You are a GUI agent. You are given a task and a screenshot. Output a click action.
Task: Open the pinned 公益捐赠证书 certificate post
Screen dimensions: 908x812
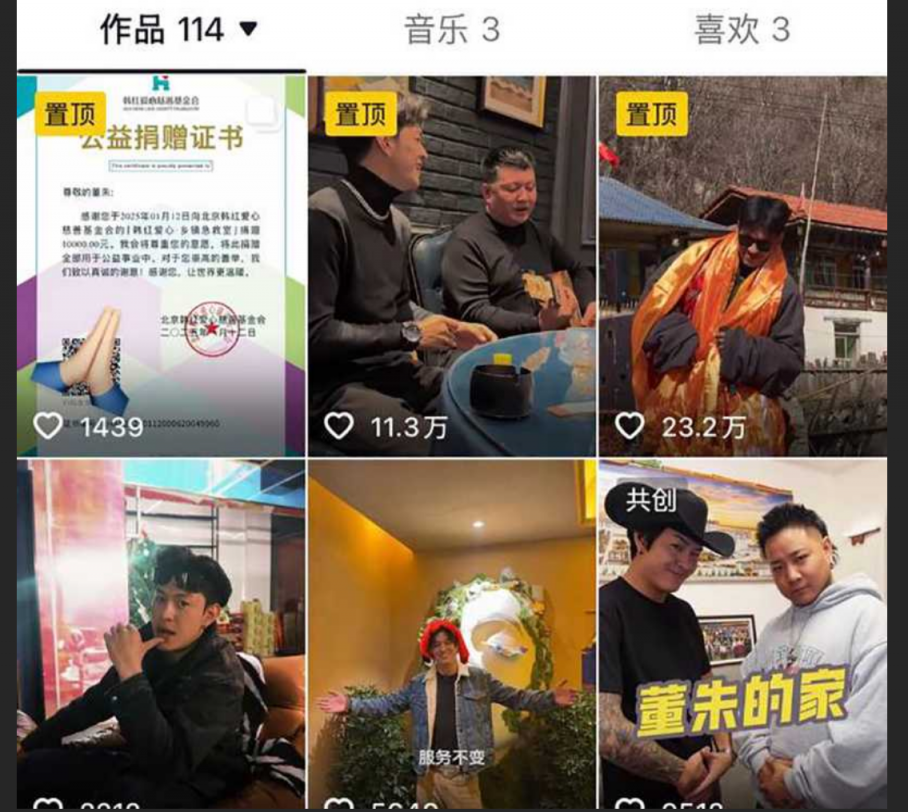(x=161, y=266)
